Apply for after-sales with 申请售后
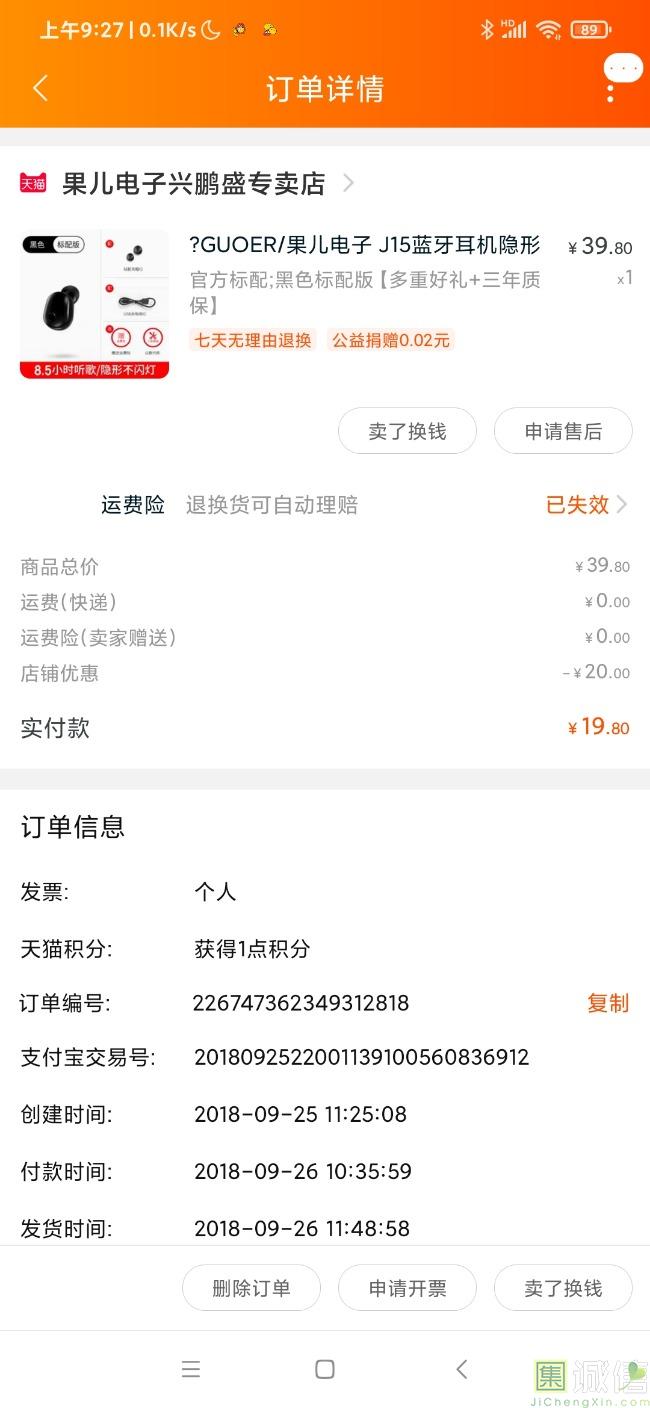650x1408 pixels. [x=563, y=431]
